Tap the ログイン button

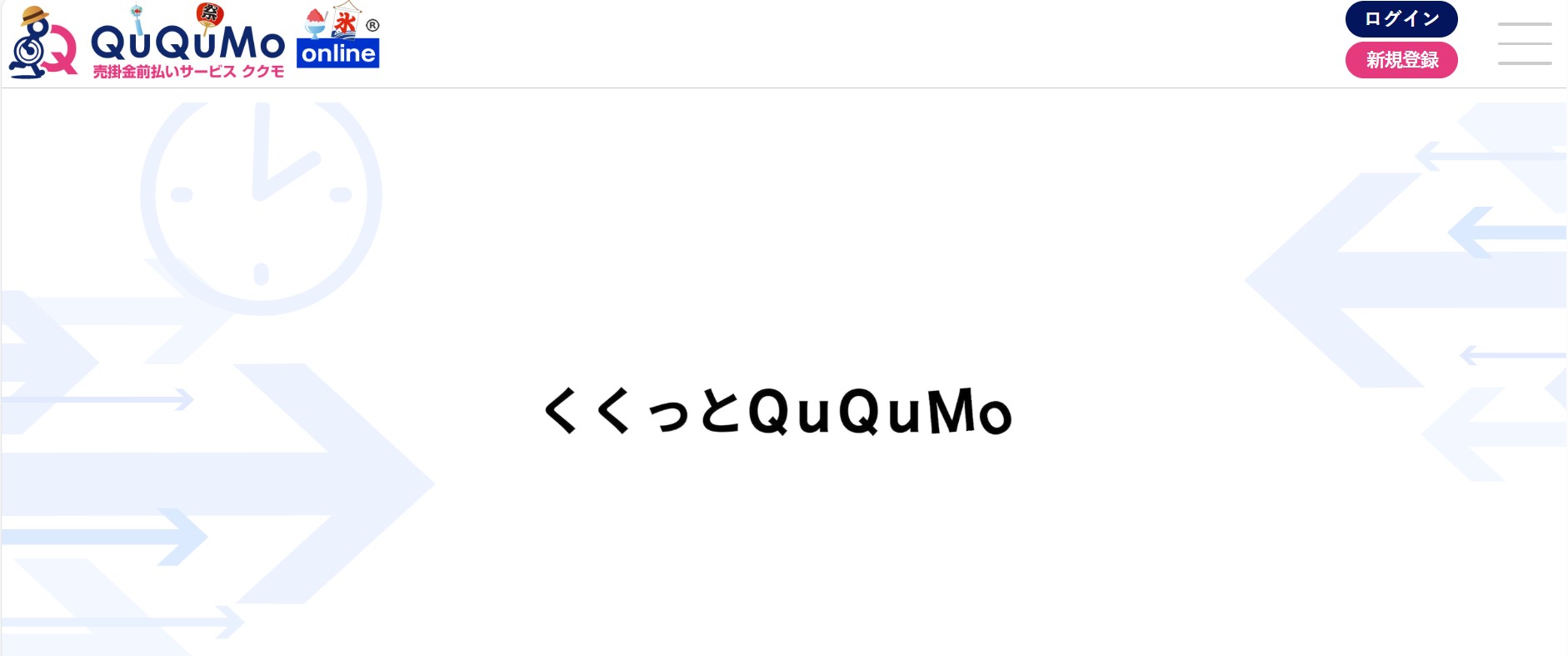point(1401,19)
